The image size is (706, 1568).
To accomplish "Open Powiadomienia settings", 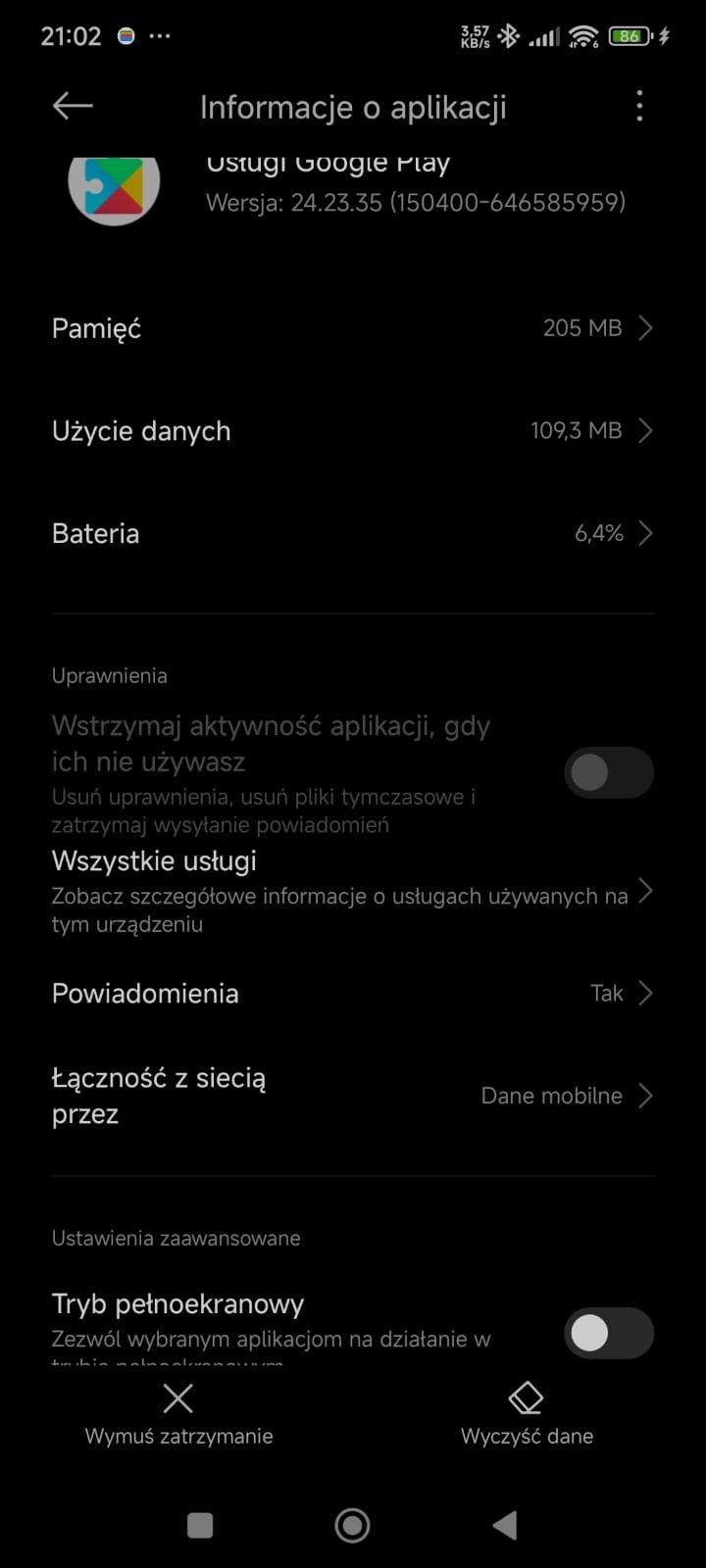I will pyautogui.click(x=352, y=994).
